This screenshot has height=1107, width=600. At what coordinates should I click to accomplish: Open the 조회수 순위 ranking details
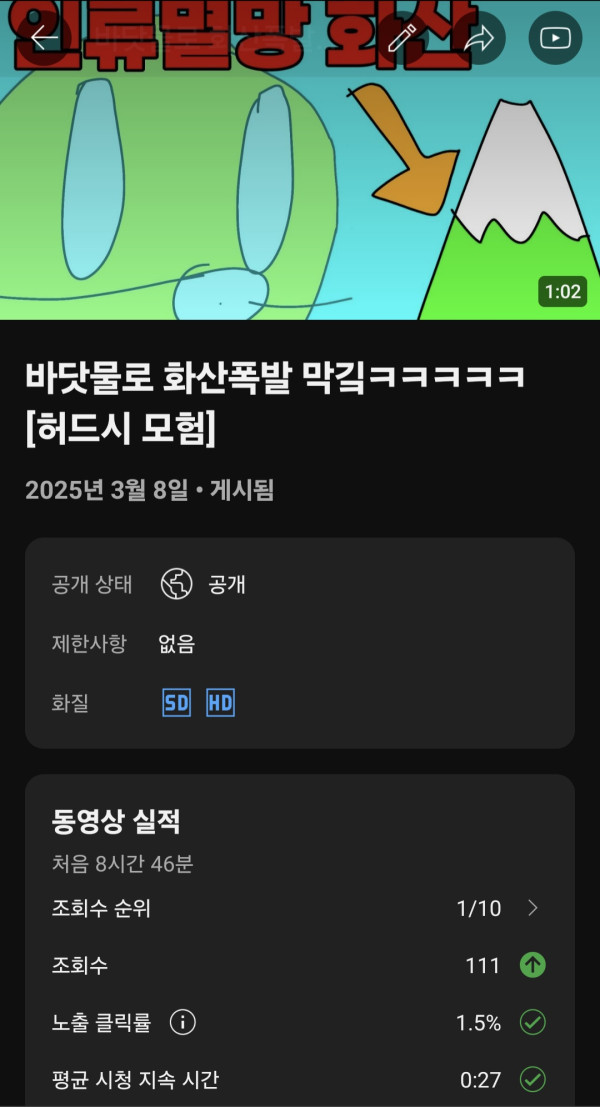point(532,908)
